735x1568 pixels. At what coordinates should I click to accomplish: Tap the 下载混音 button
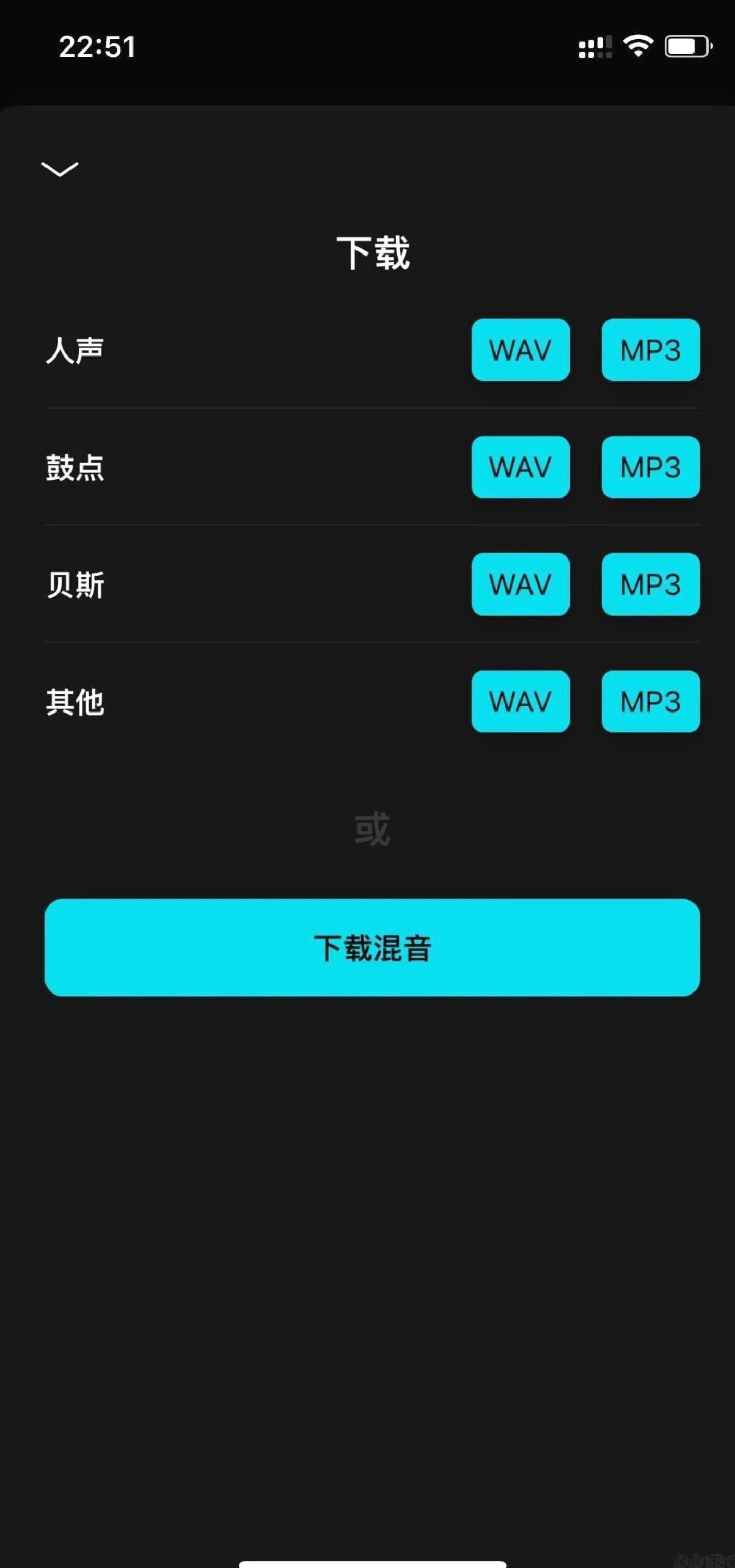pos(372,948)
